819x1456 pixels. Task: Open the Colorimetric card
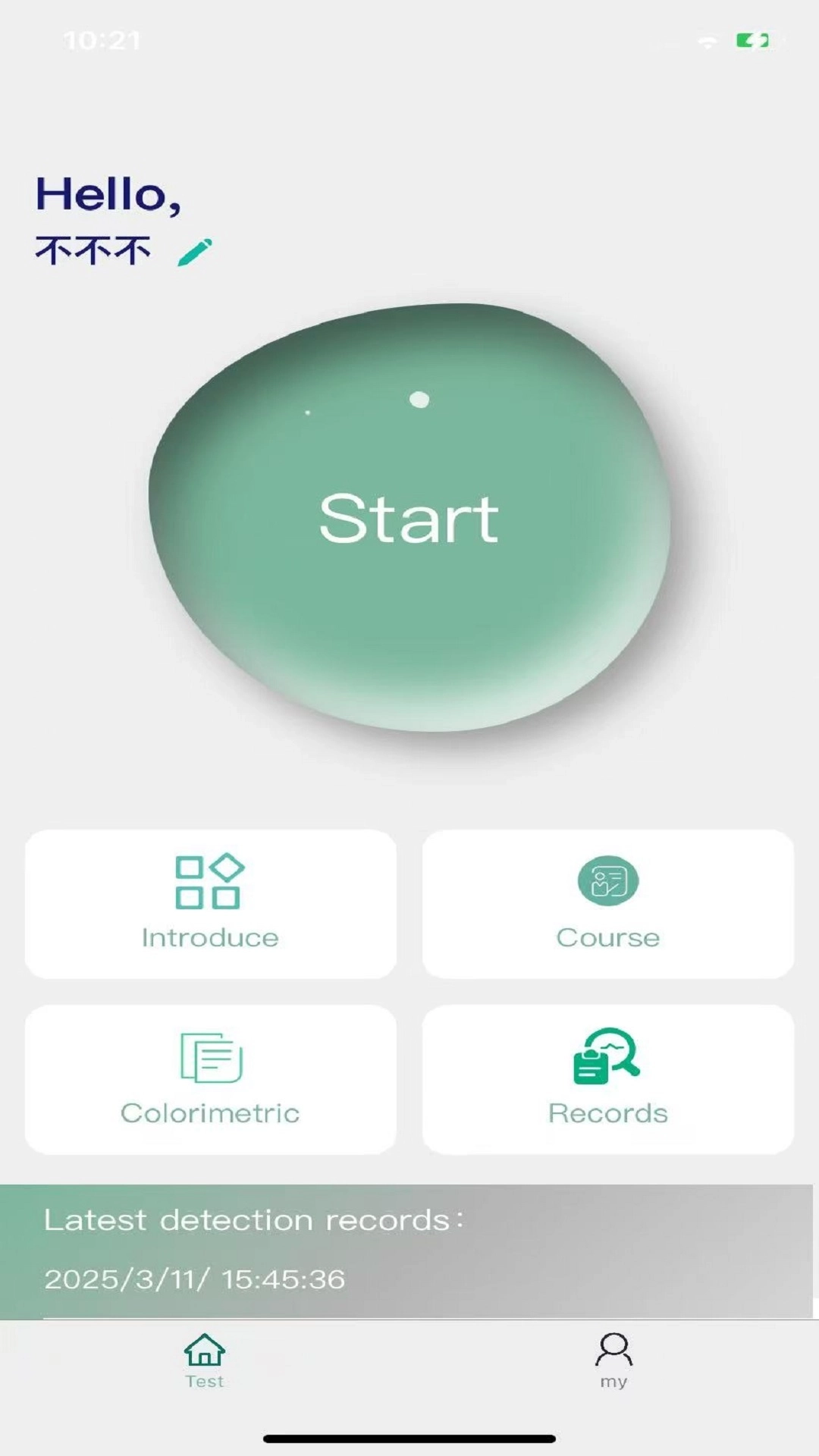210,1079
